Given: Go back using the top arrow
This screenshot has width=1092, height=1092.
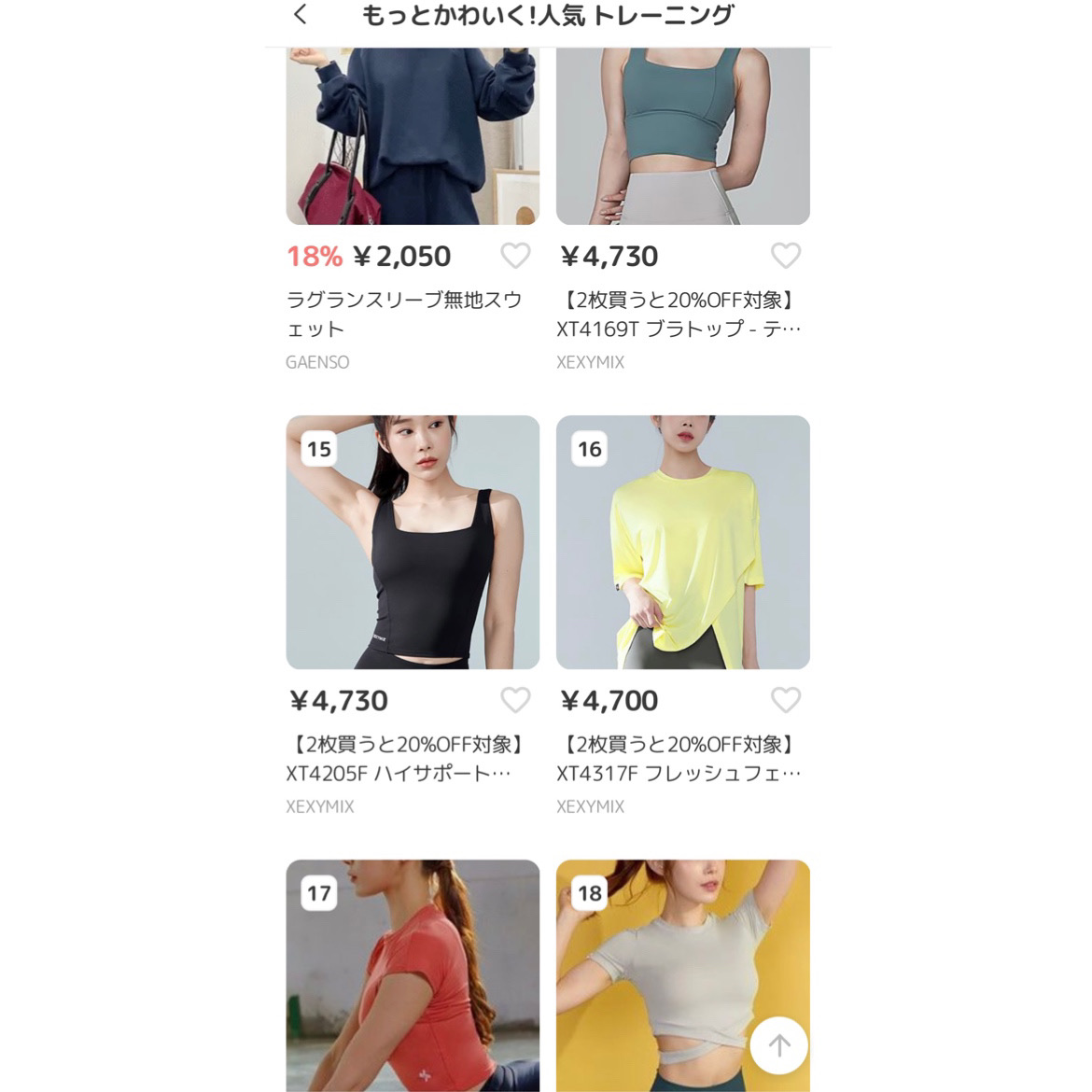Looking at the screenshot, I should pos(300,15).
